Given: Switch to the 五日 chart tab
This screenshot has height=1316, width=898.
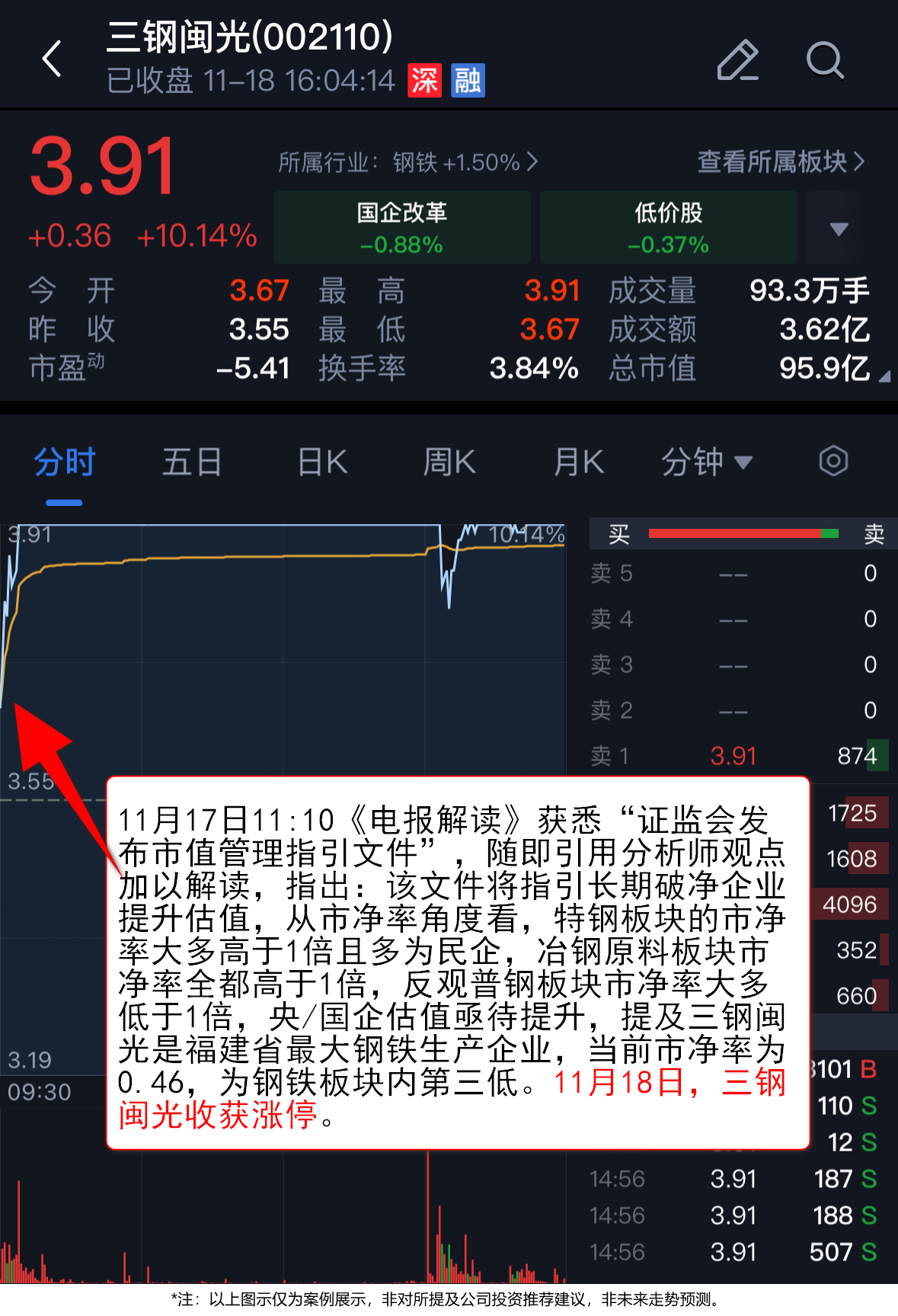Looking at the screenshot, I should [x=192, y=462].
